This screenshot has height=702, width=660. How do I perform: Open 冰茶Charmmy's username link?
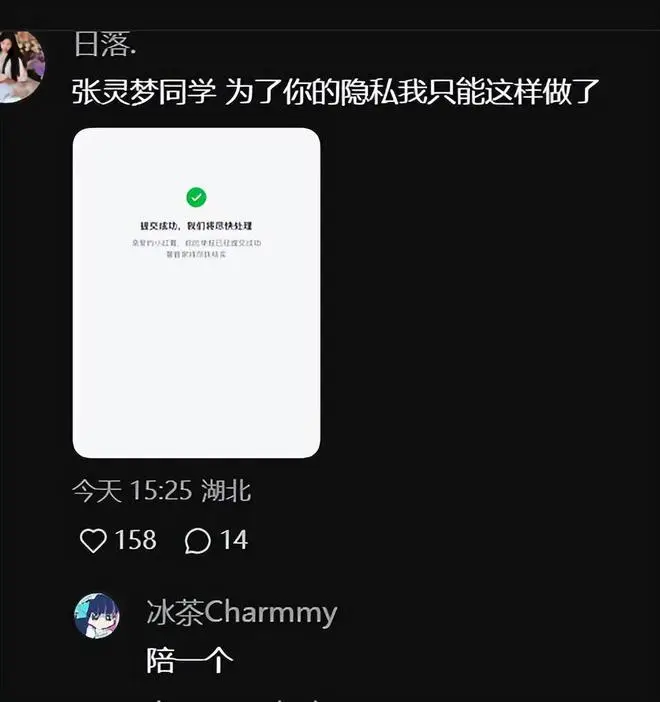[x=241, y=612]
